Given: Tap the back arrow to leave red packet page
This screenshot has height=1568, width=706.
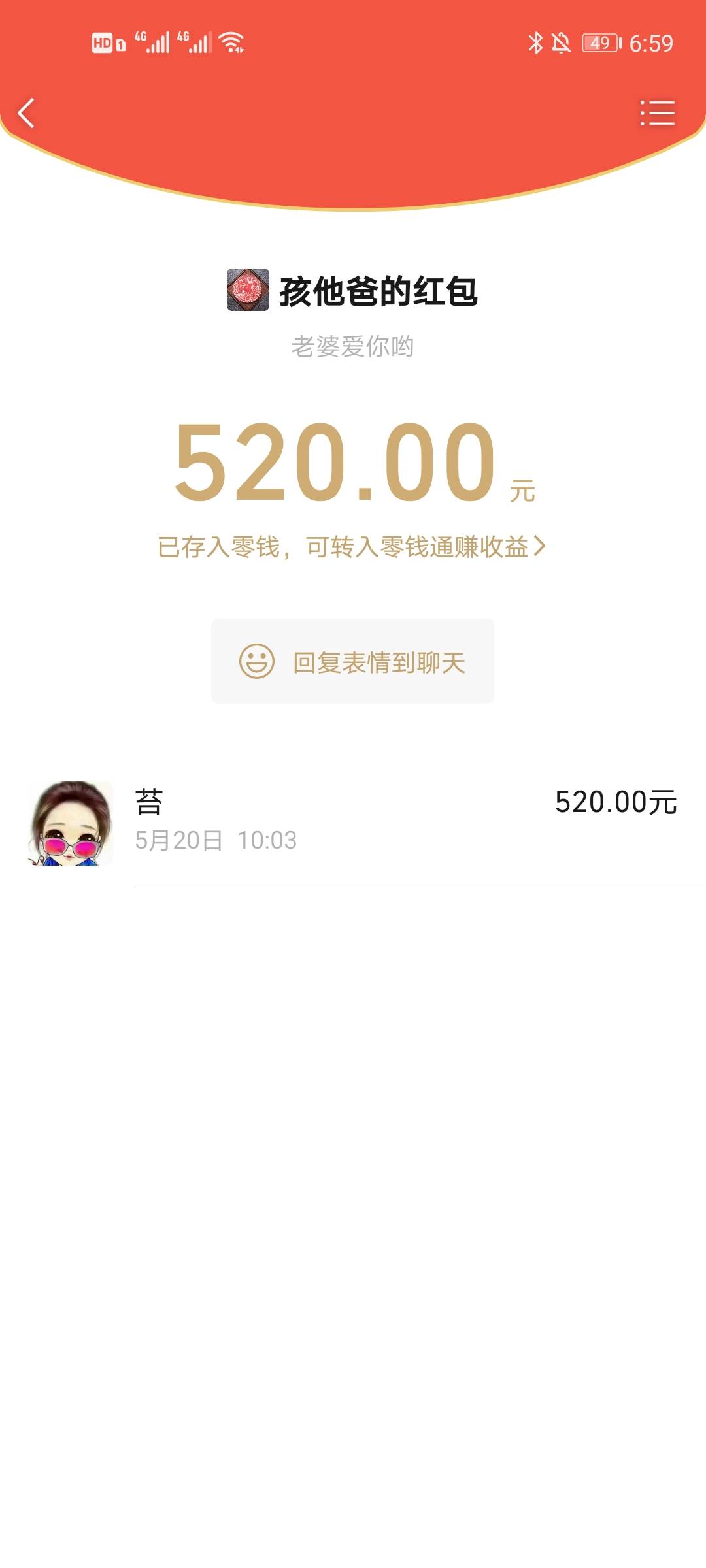Looking at the screenshot, I should coord(26,113).
